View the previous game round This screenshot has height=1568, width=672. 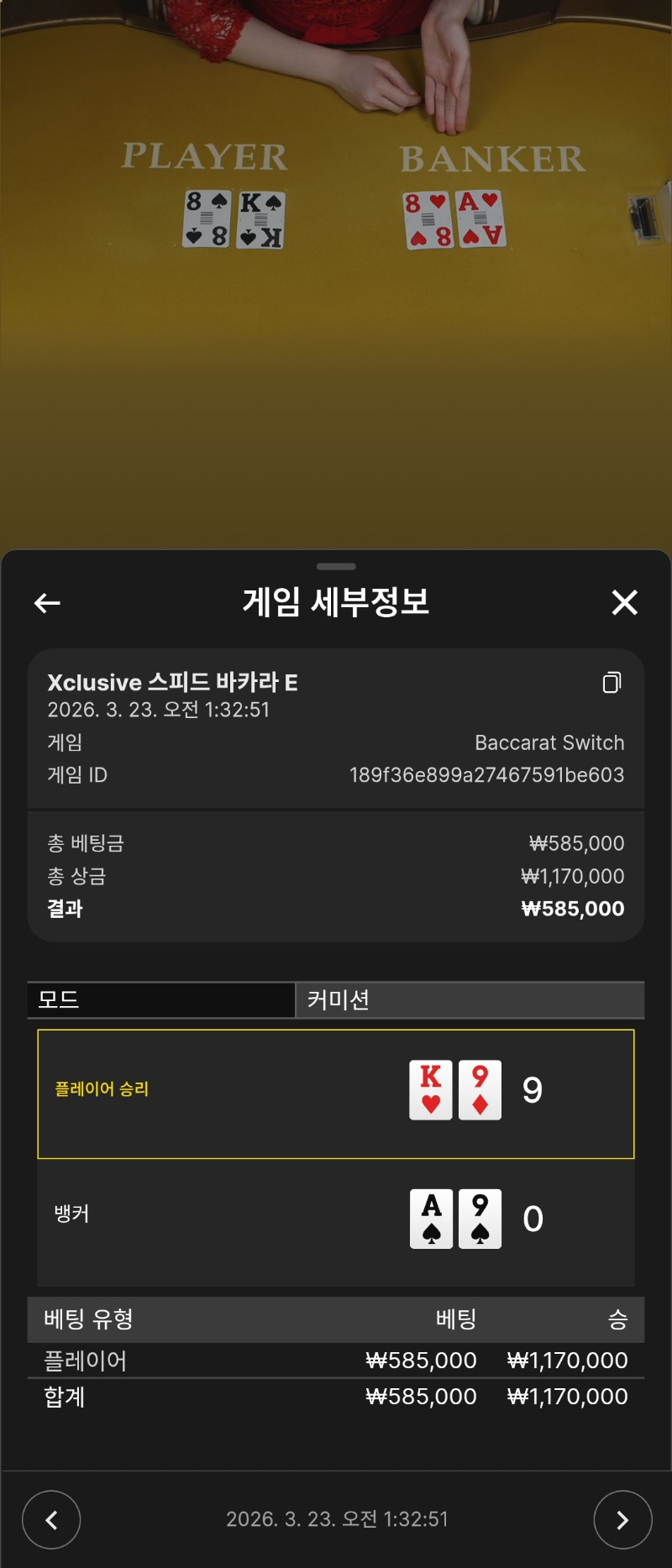[51, 1519]
